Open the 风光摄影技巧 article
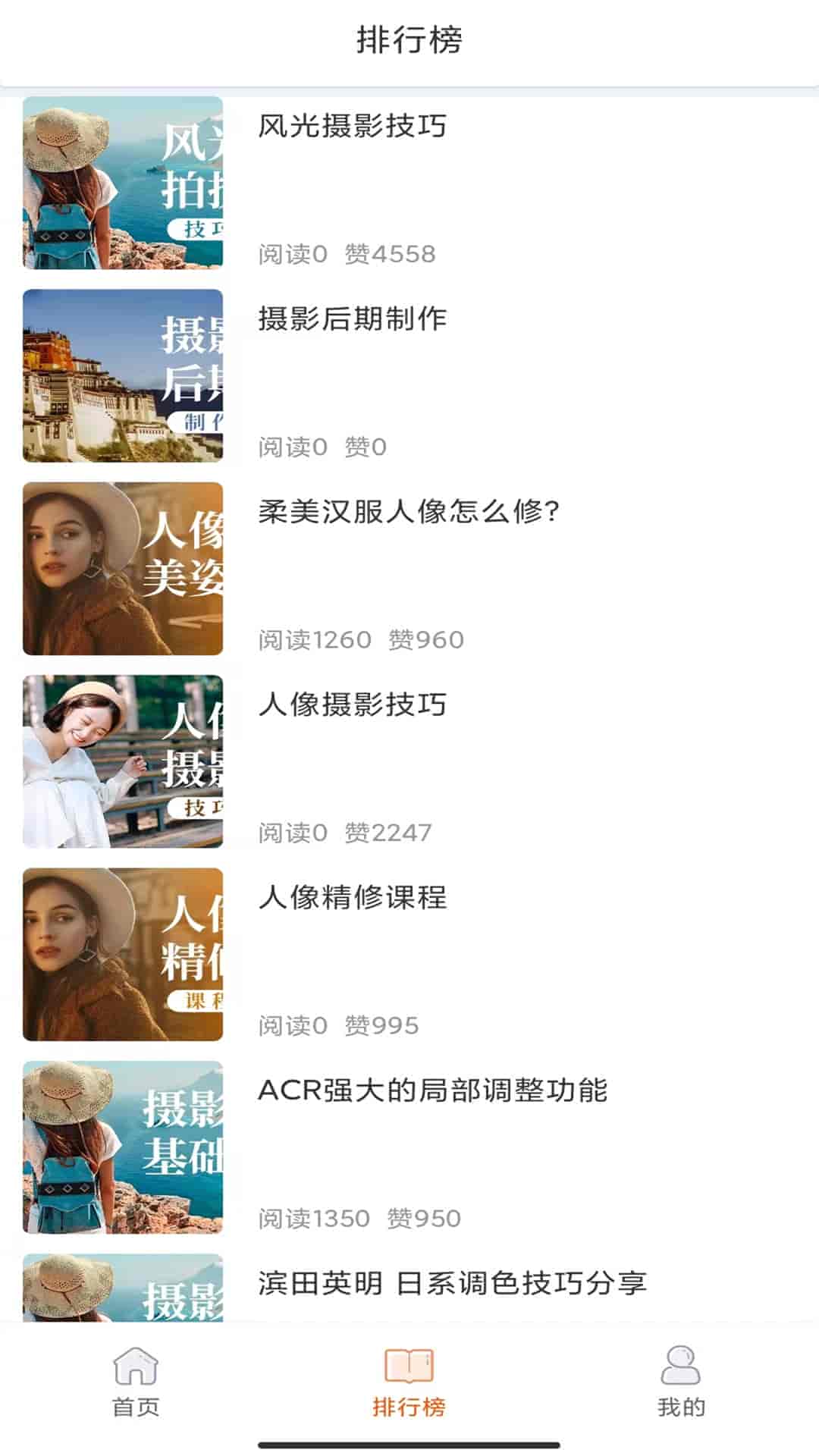The width and height of the screenshot is (819, 1456). [352, 127]
